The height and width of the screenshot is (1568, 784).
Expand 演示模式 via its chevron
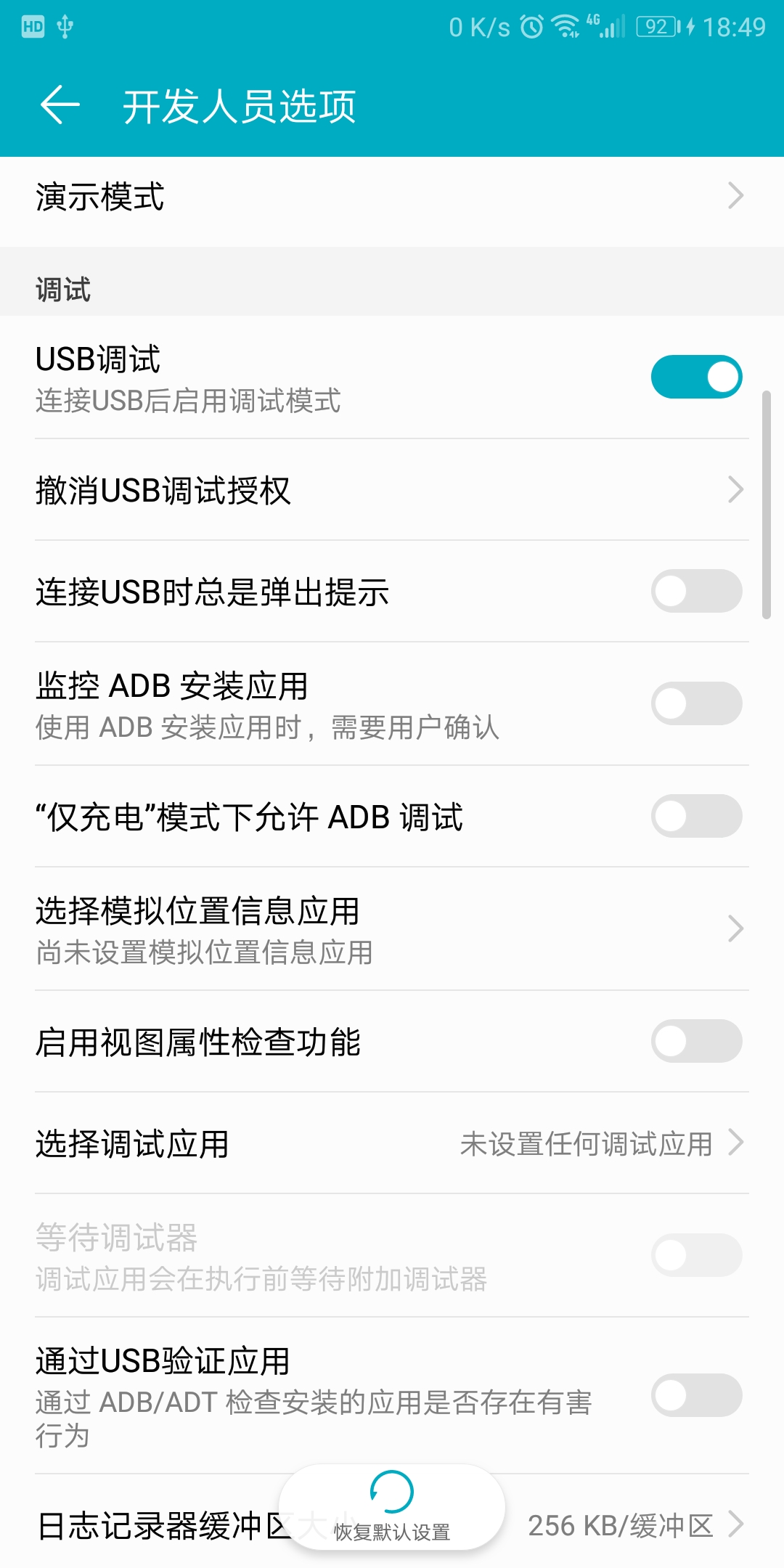coord(735,195)
